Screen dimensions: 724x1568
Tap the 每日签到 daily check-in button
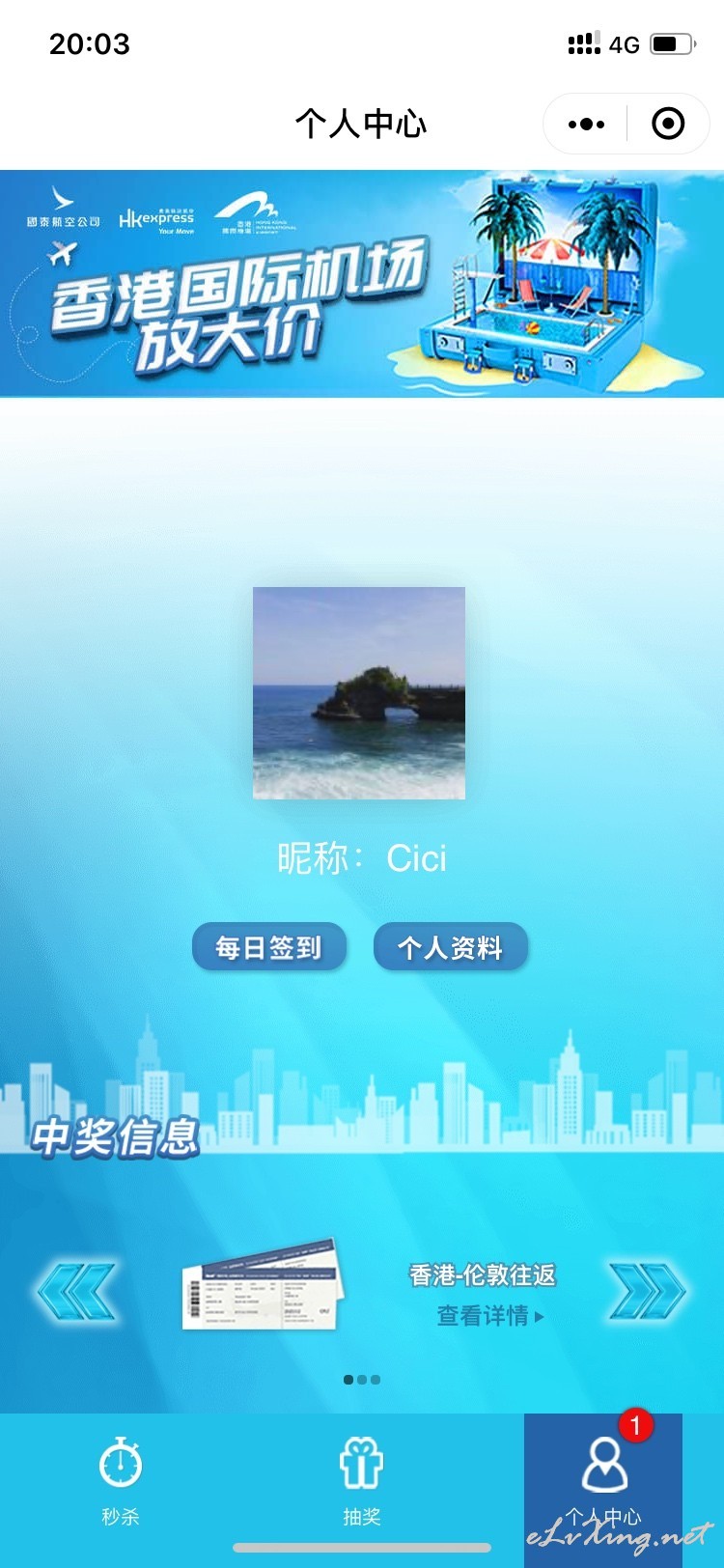(268, 947)
